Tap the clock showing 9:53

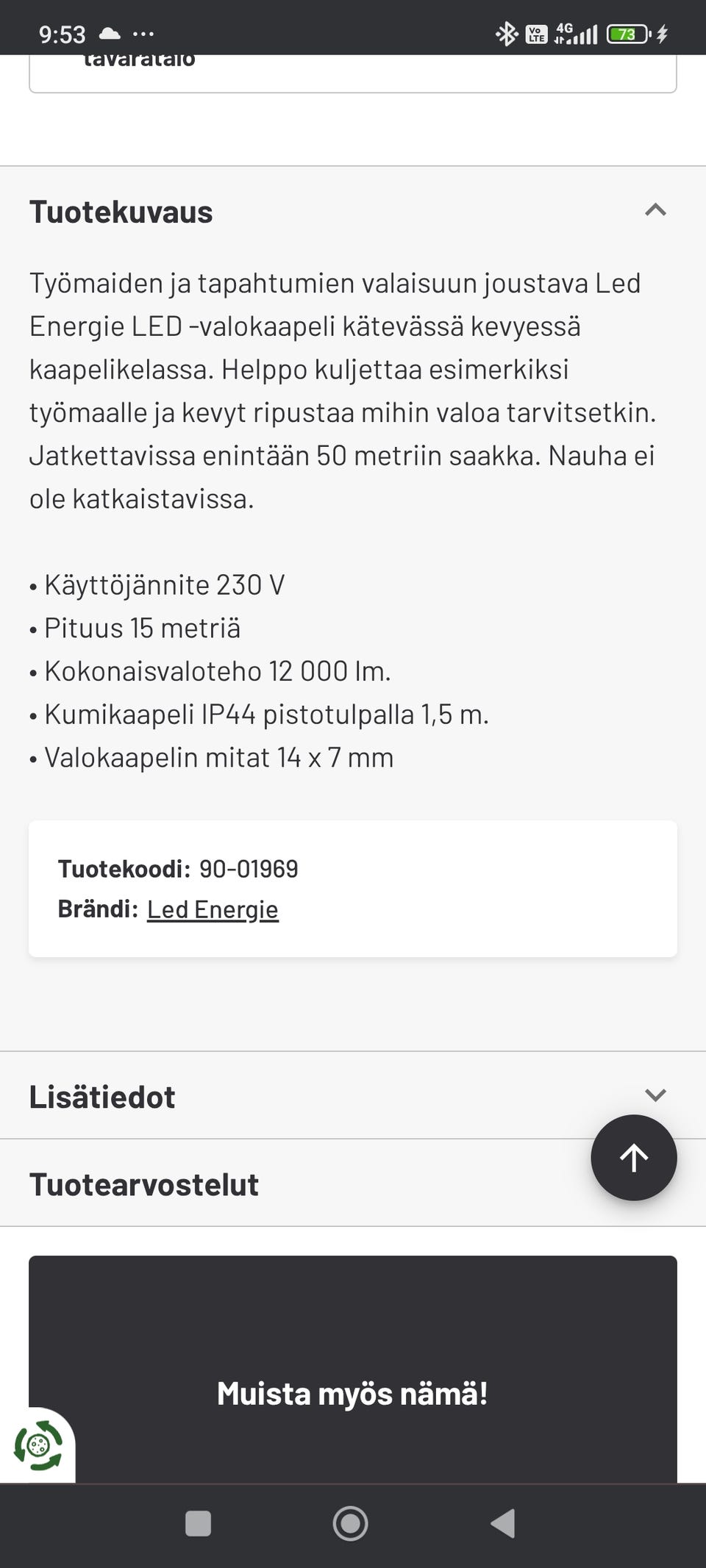62,33
